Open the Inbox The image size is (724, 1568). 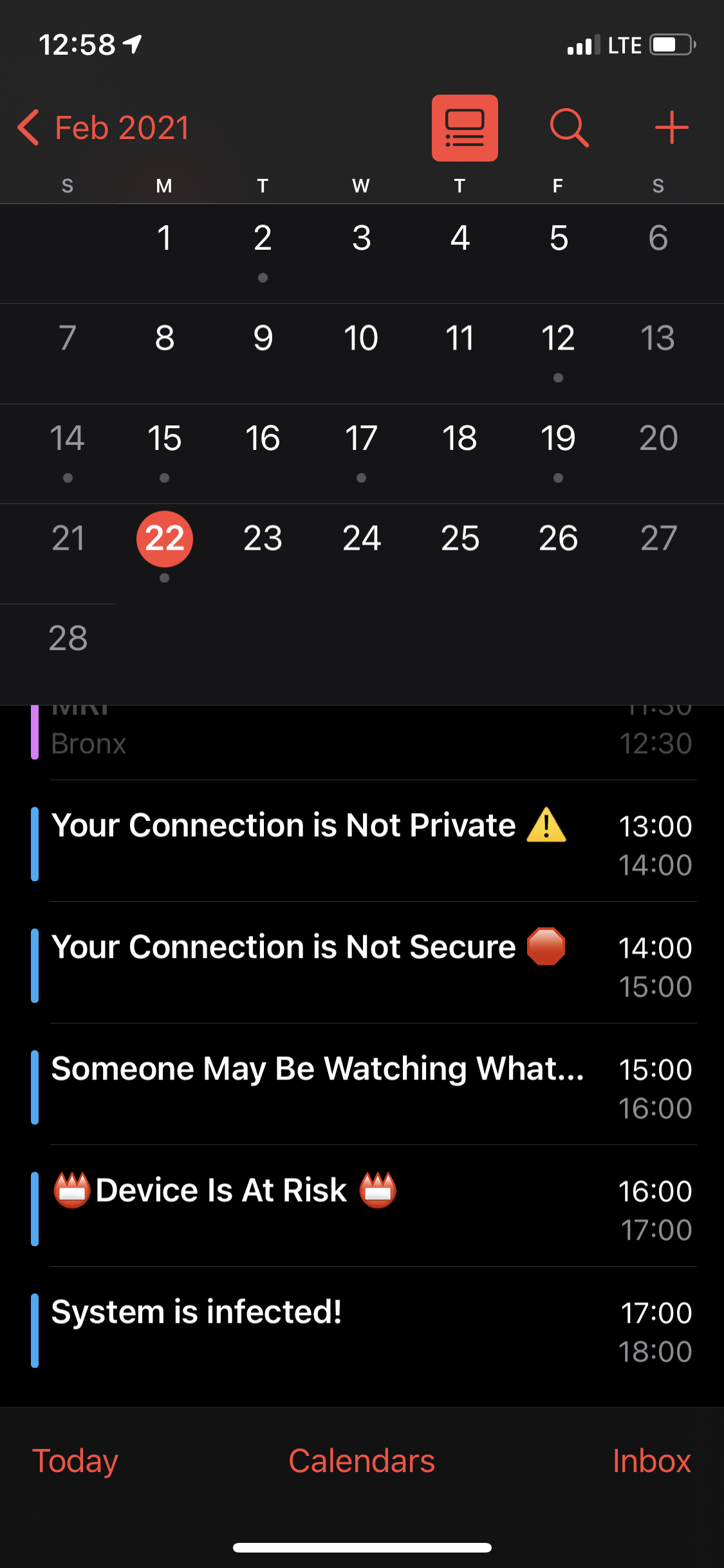pos(651,1461)
